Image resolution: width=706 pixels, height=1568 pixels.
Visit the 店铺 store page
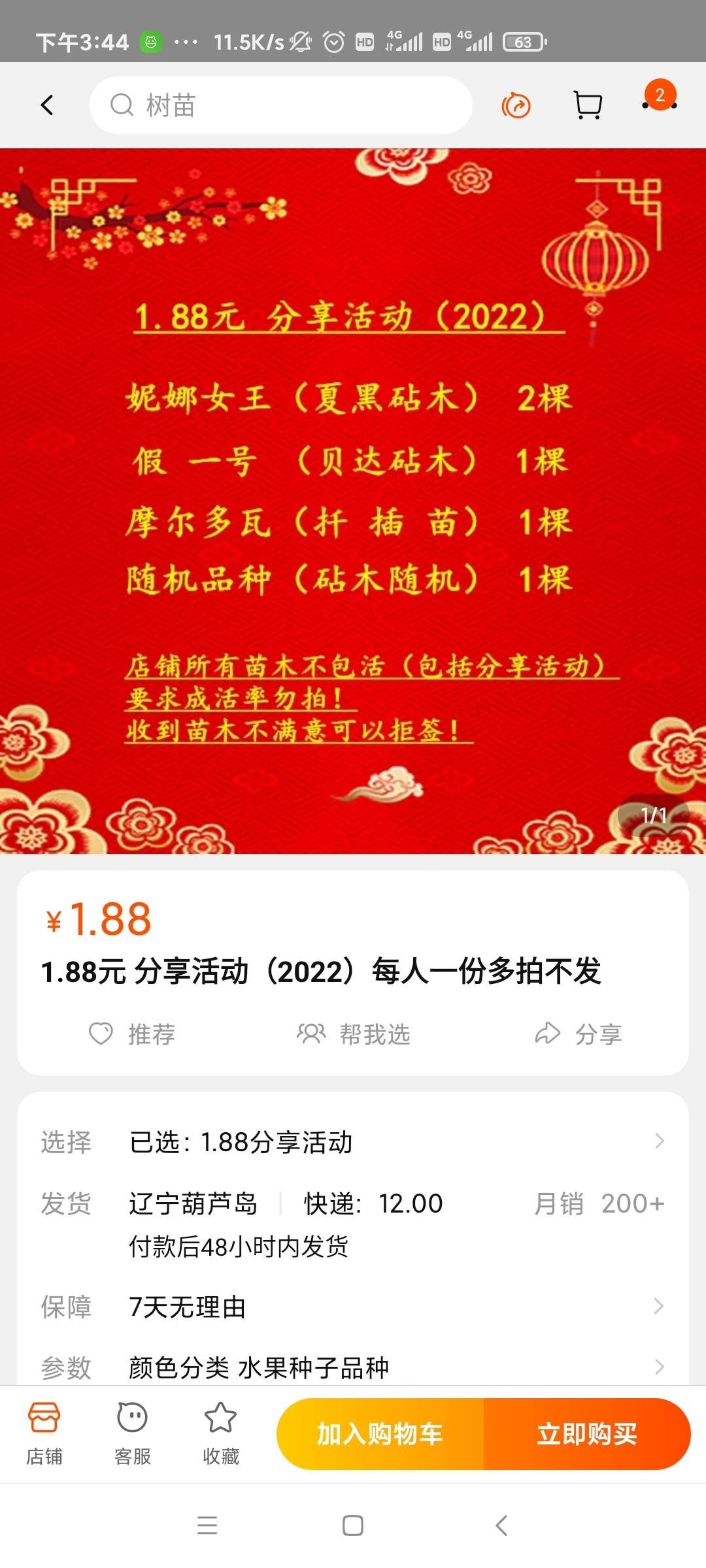[x=44, y=1433]
